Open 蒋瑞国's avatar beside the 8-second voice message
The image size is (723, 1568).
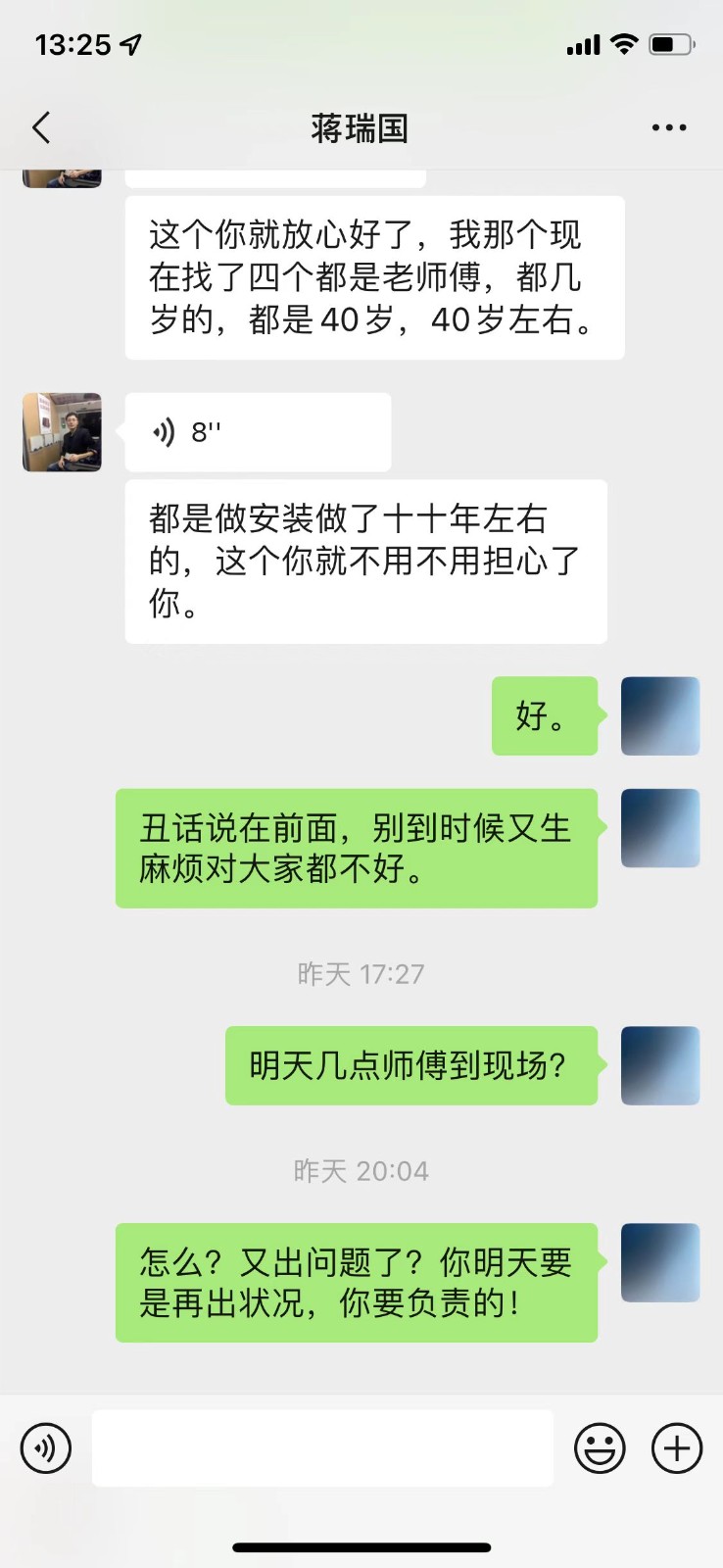(62, 432)
